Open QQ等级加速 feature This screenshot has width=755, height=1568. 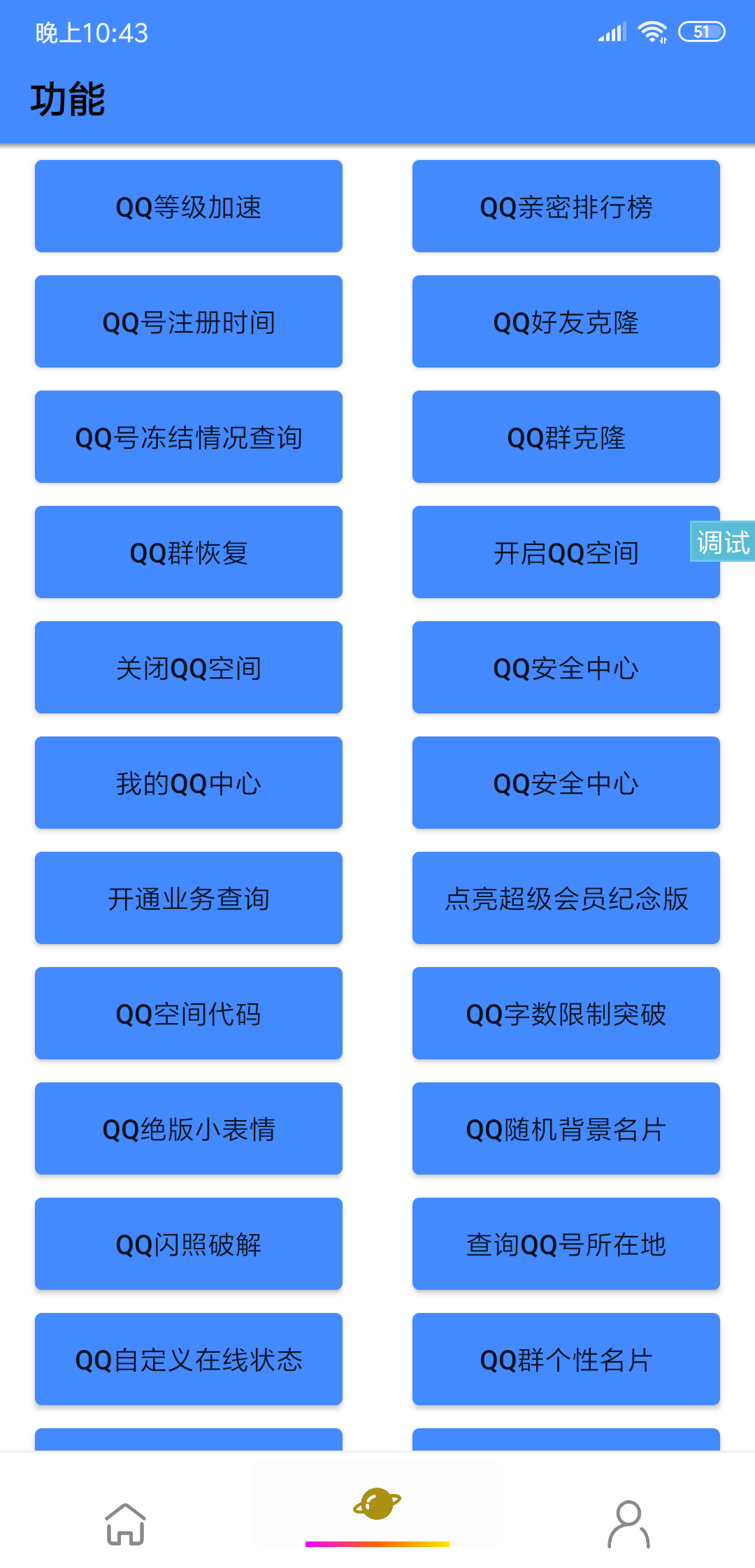pyautogui.click(x=189, y=206)
